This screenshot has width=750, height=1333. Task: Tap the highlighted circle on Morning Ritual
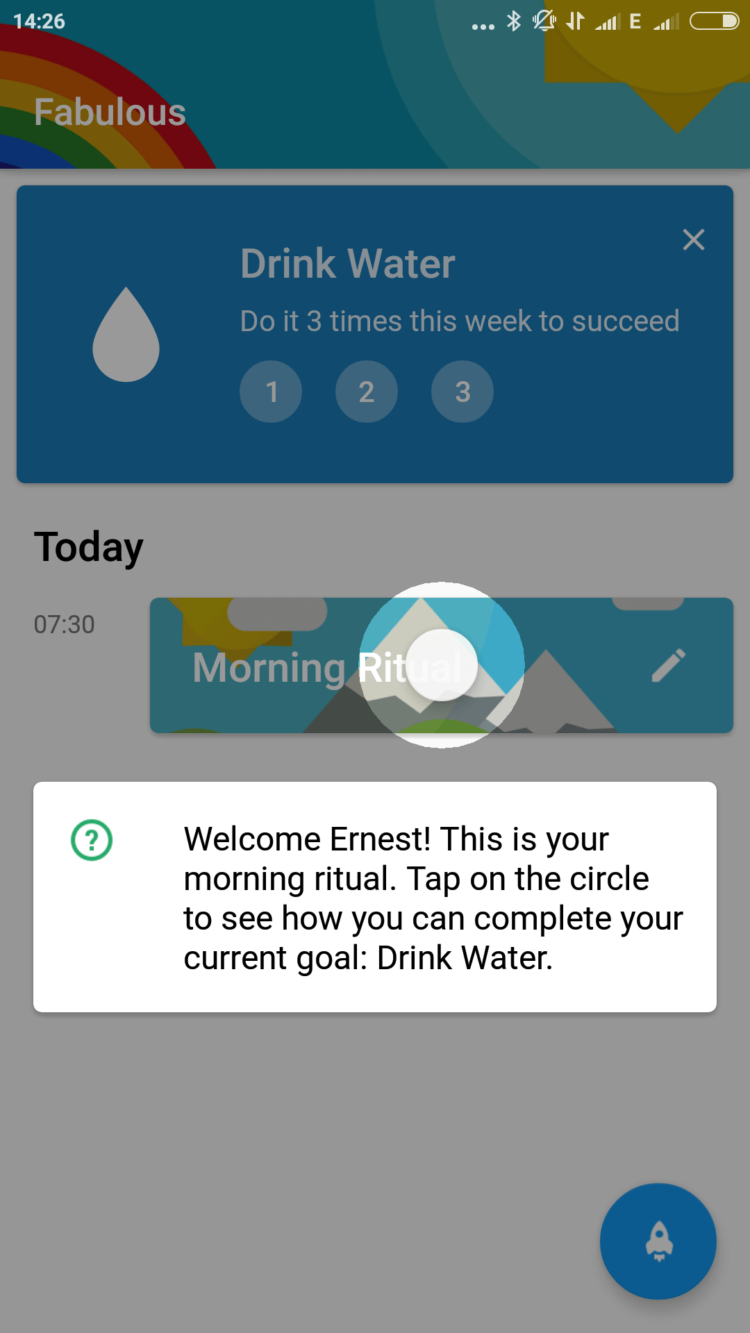[442, 665]
